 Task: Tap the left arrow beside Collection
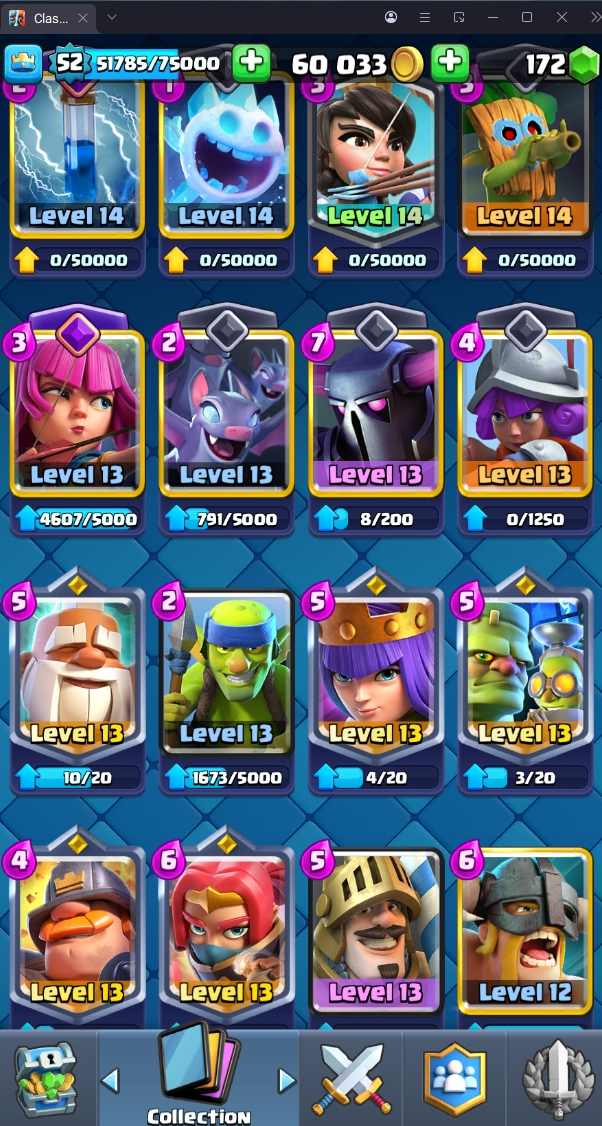(111, 1080)
